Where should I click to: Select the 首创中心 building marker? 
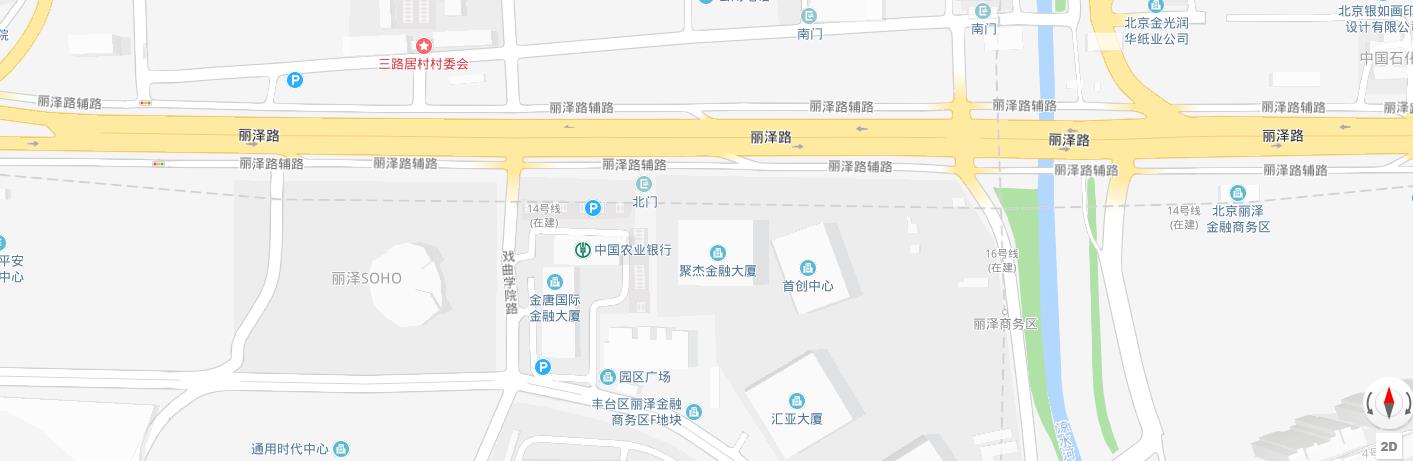(x=807, y=268)
